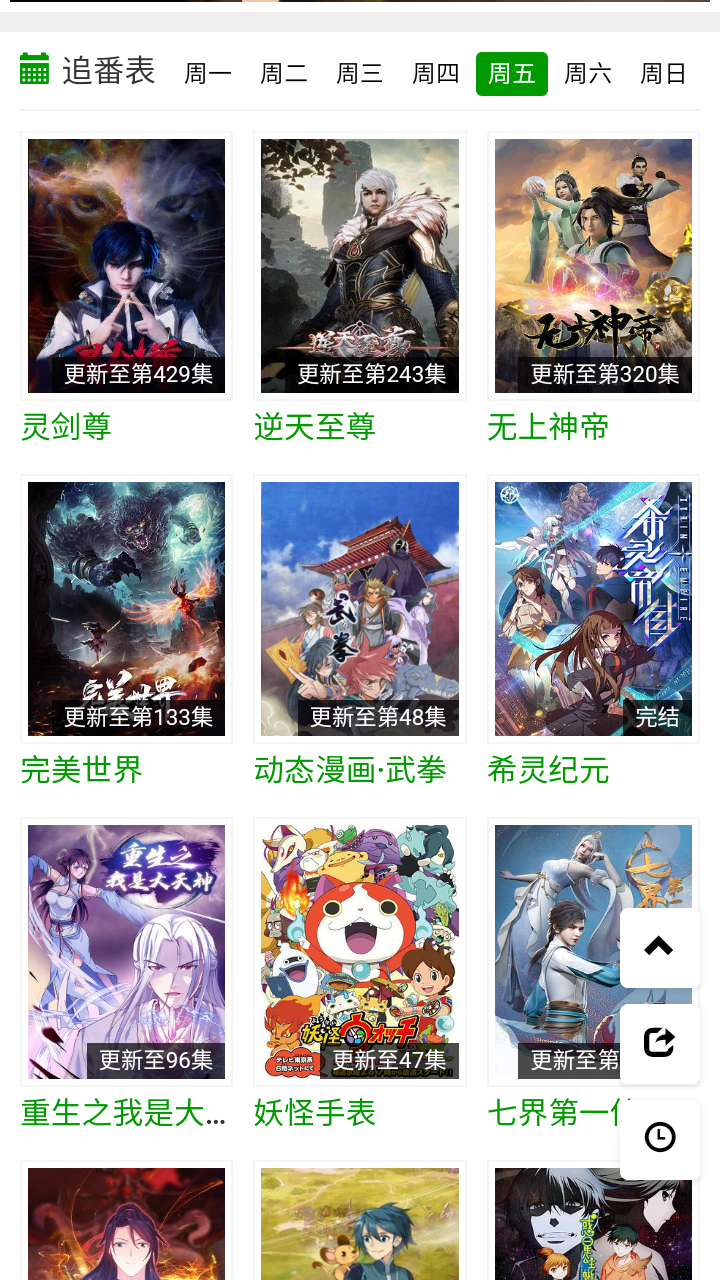This screenshot has height=1280, width=720.
Task: Click the 无上神帝 anime title
Action: (548, 428)
